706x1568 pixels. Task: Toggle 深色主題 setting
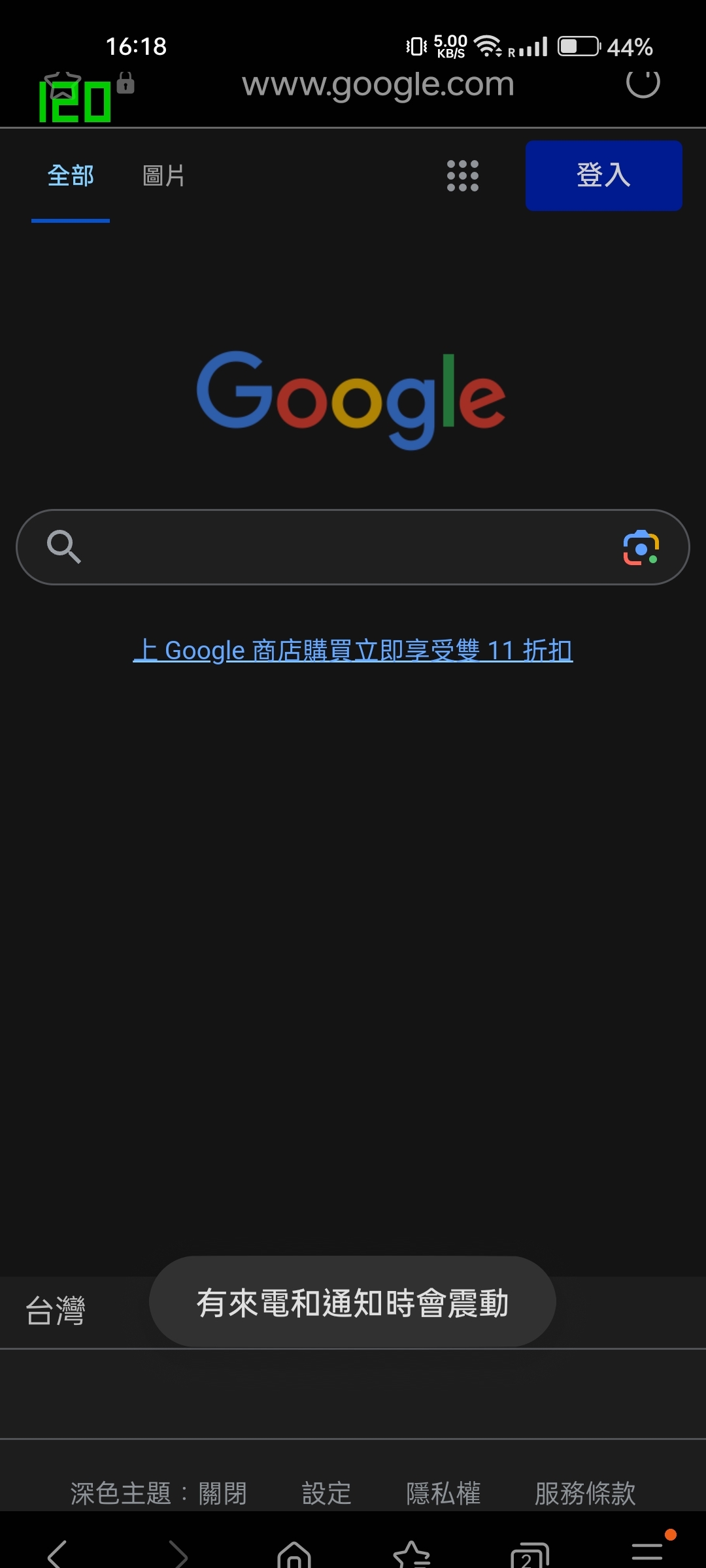pyautogui.click(x=158, y=1493)
